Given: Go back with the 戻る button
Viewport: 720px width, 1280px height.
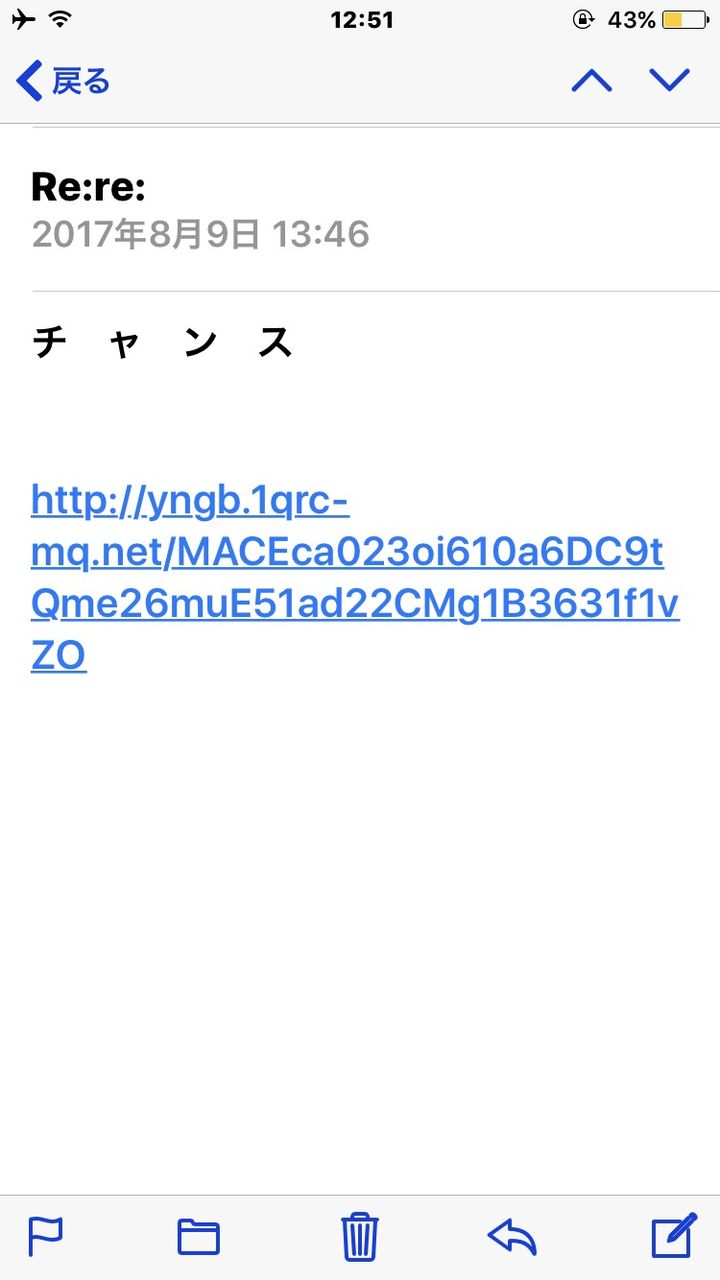Looking at the screenshot, I should (x=63, y=81).
